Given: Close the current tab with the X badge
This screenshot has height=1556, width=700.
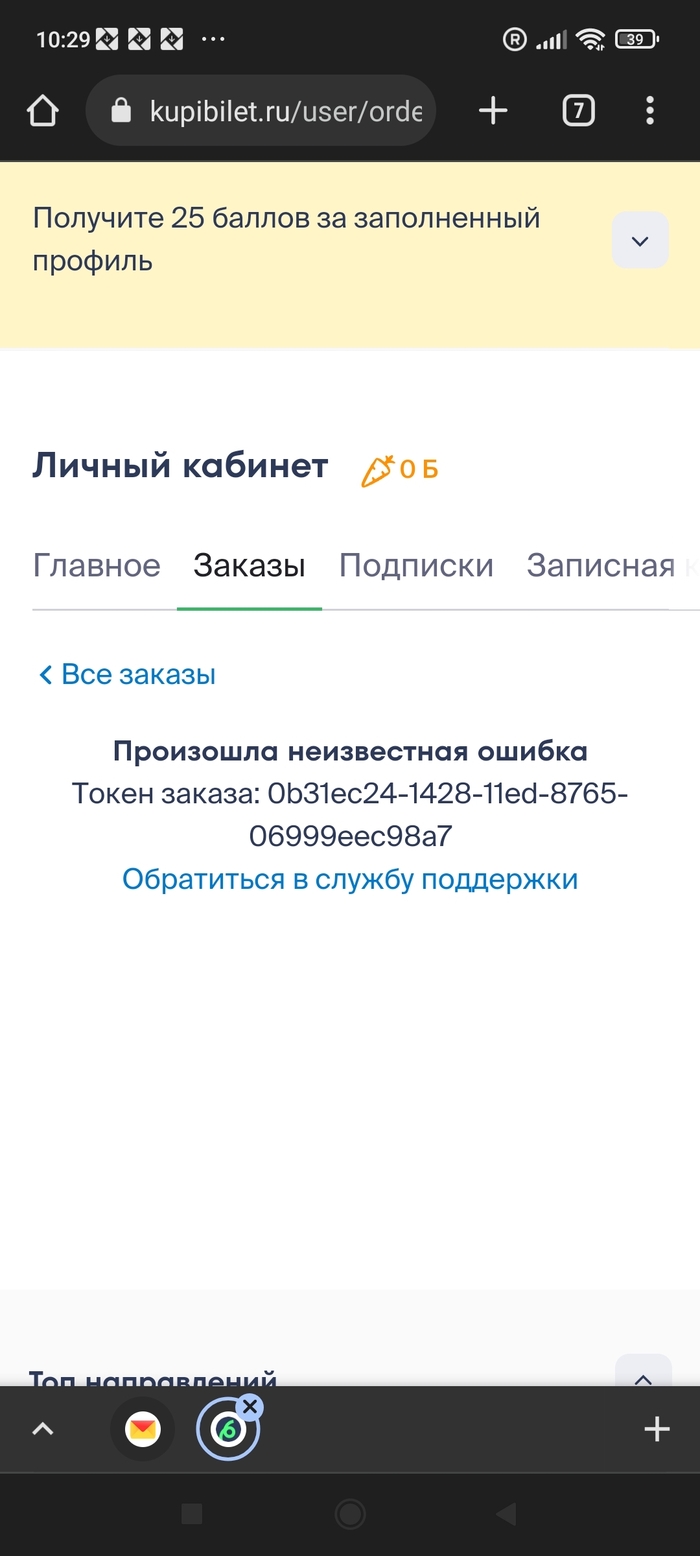Looking at the screenshot, I should (x=250, y=1407).
